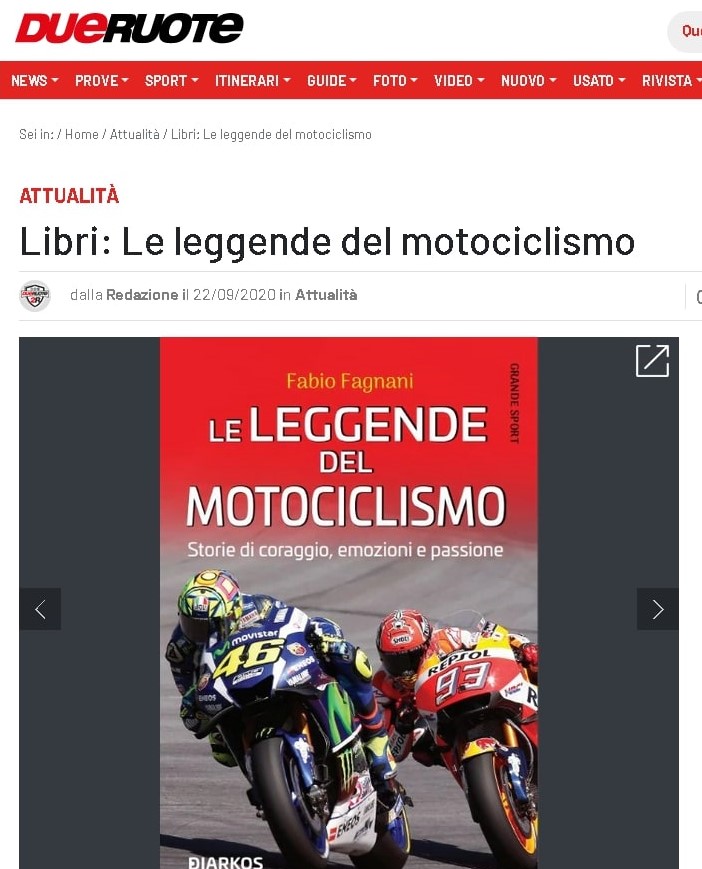Open the SPORT navigation menu

pyautogui.click(x=171, y=81)
